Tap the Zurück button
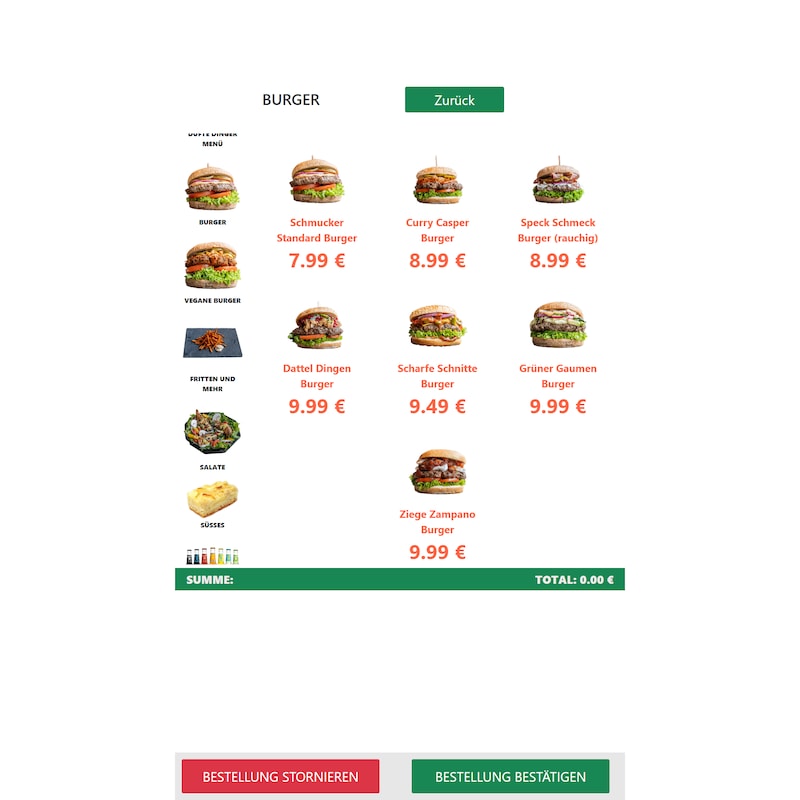The width and height of the screenshot is (800, 800). [x=454, y=100]
